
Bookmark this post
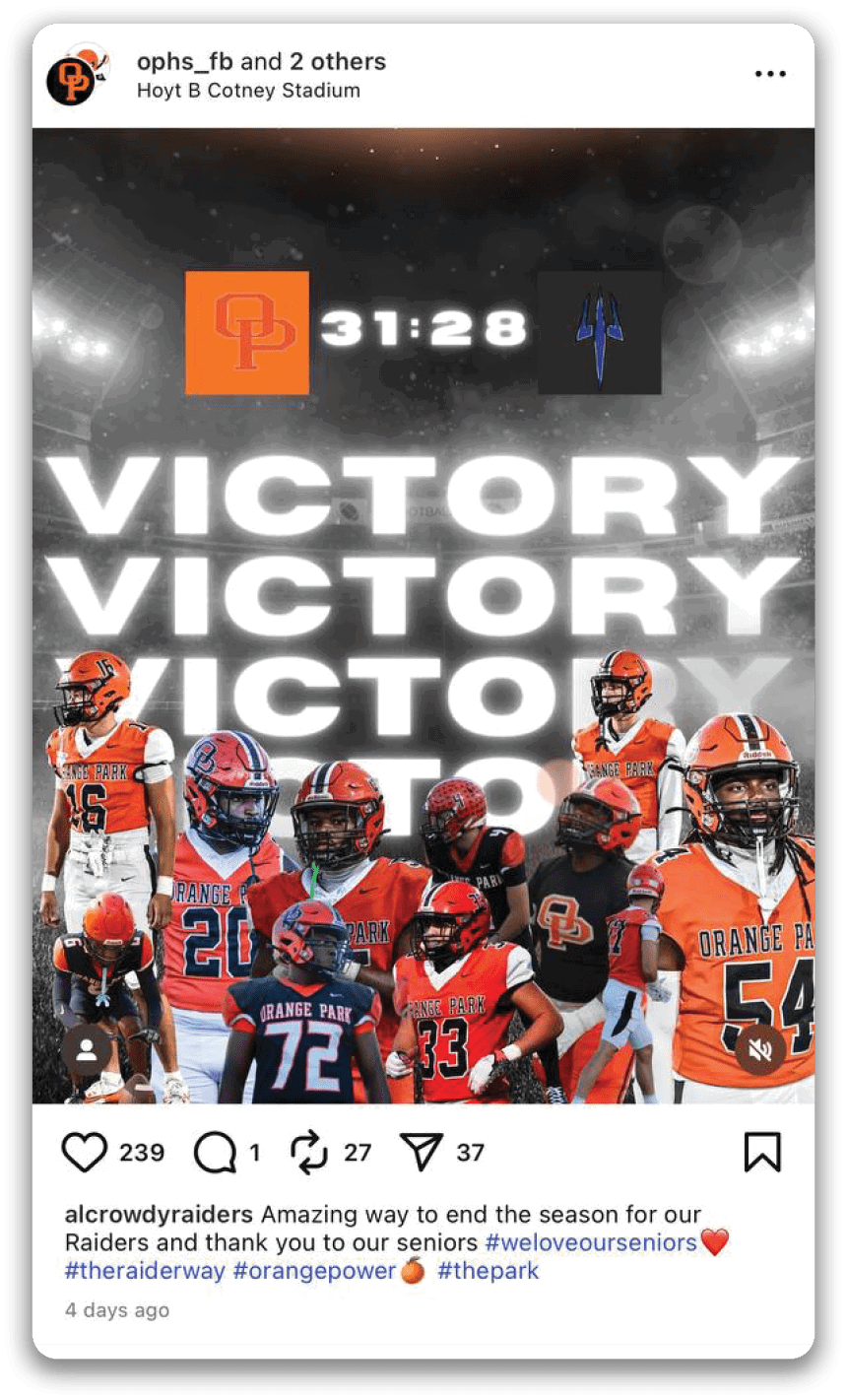(762, 1153)
